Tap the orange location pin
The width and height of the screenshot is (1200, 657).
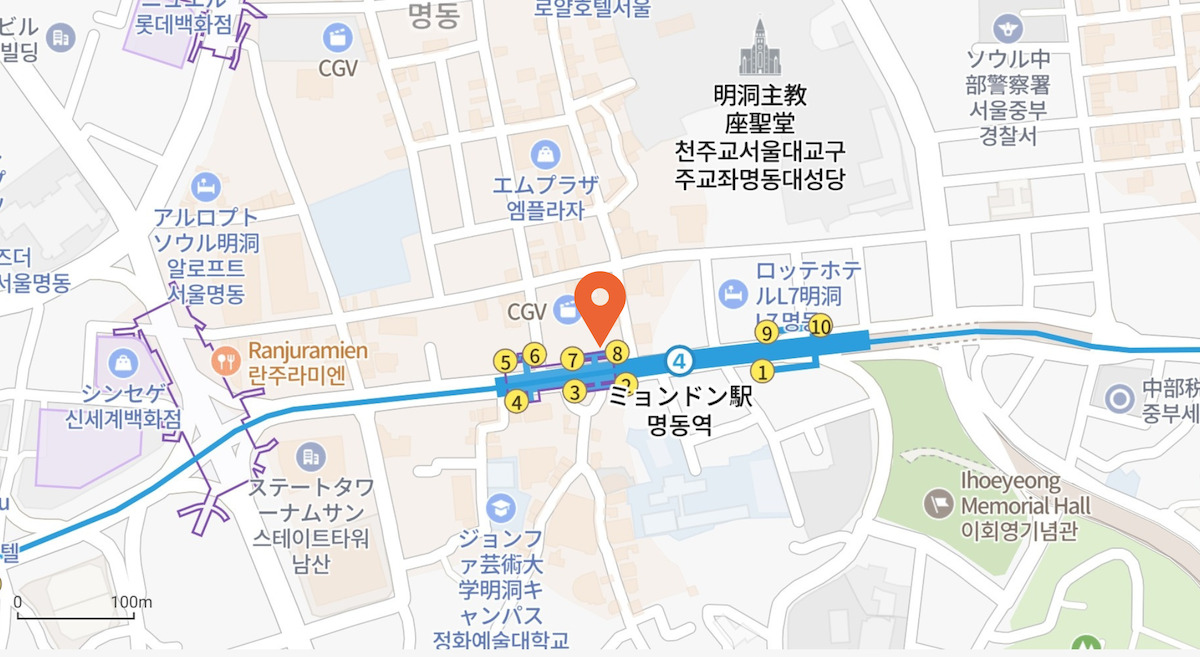pyautogui.click(x=602, y=299)
